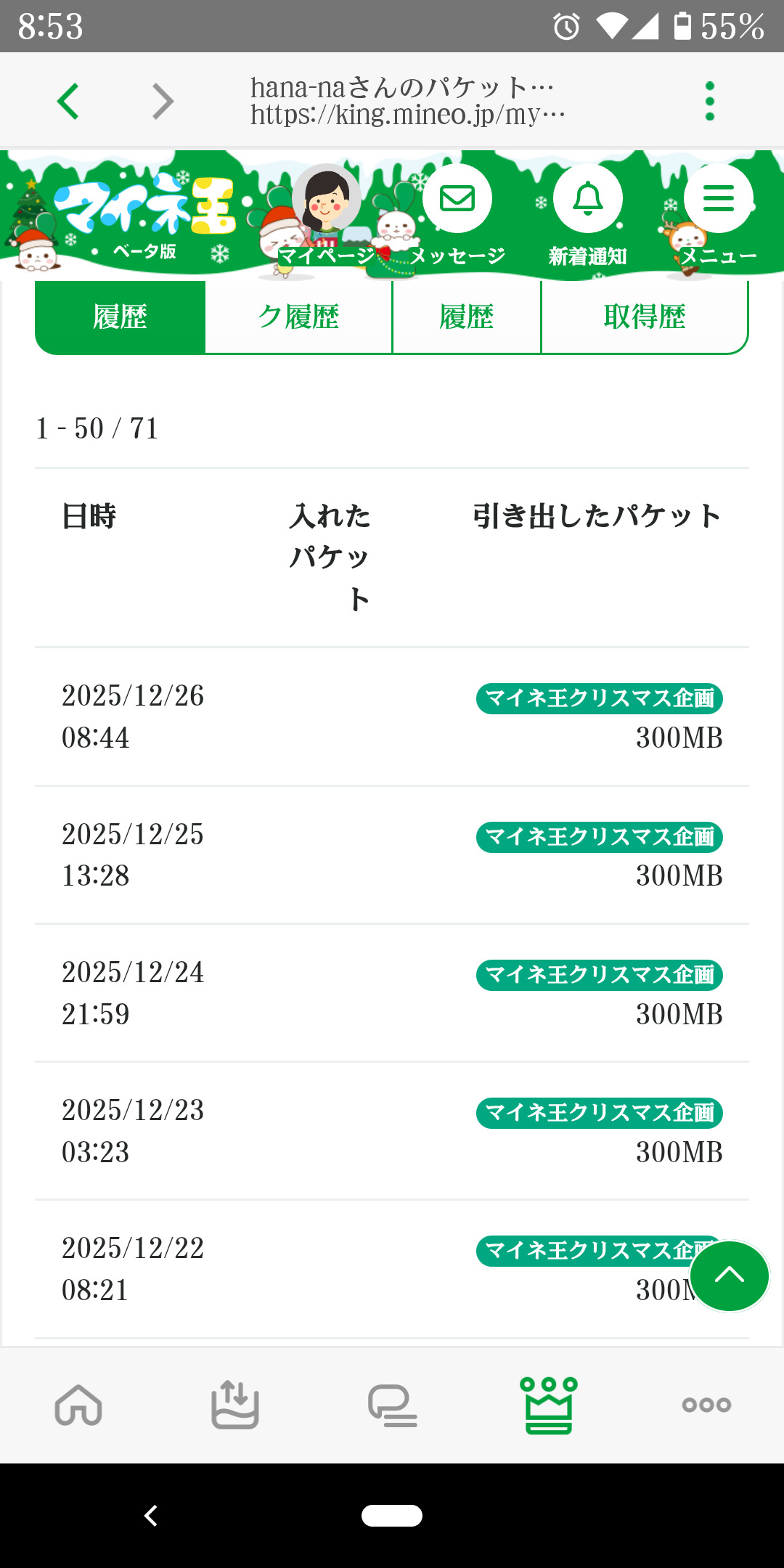
Task: Switch to the ク履歴 tab
Action: (x=298, y=317)
